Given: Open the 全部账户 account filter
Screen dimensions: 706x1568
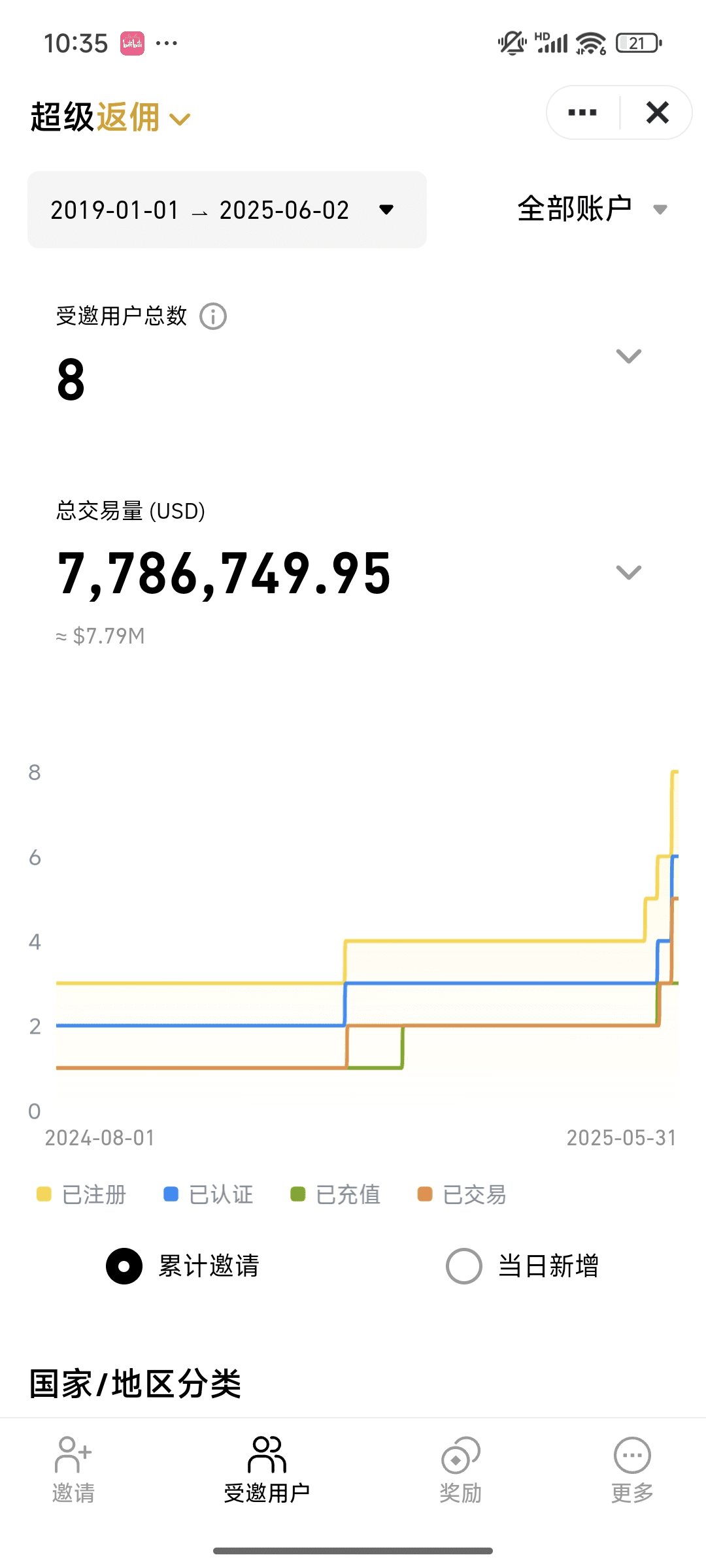Looking at the screenshot, I should pos(592,209).
